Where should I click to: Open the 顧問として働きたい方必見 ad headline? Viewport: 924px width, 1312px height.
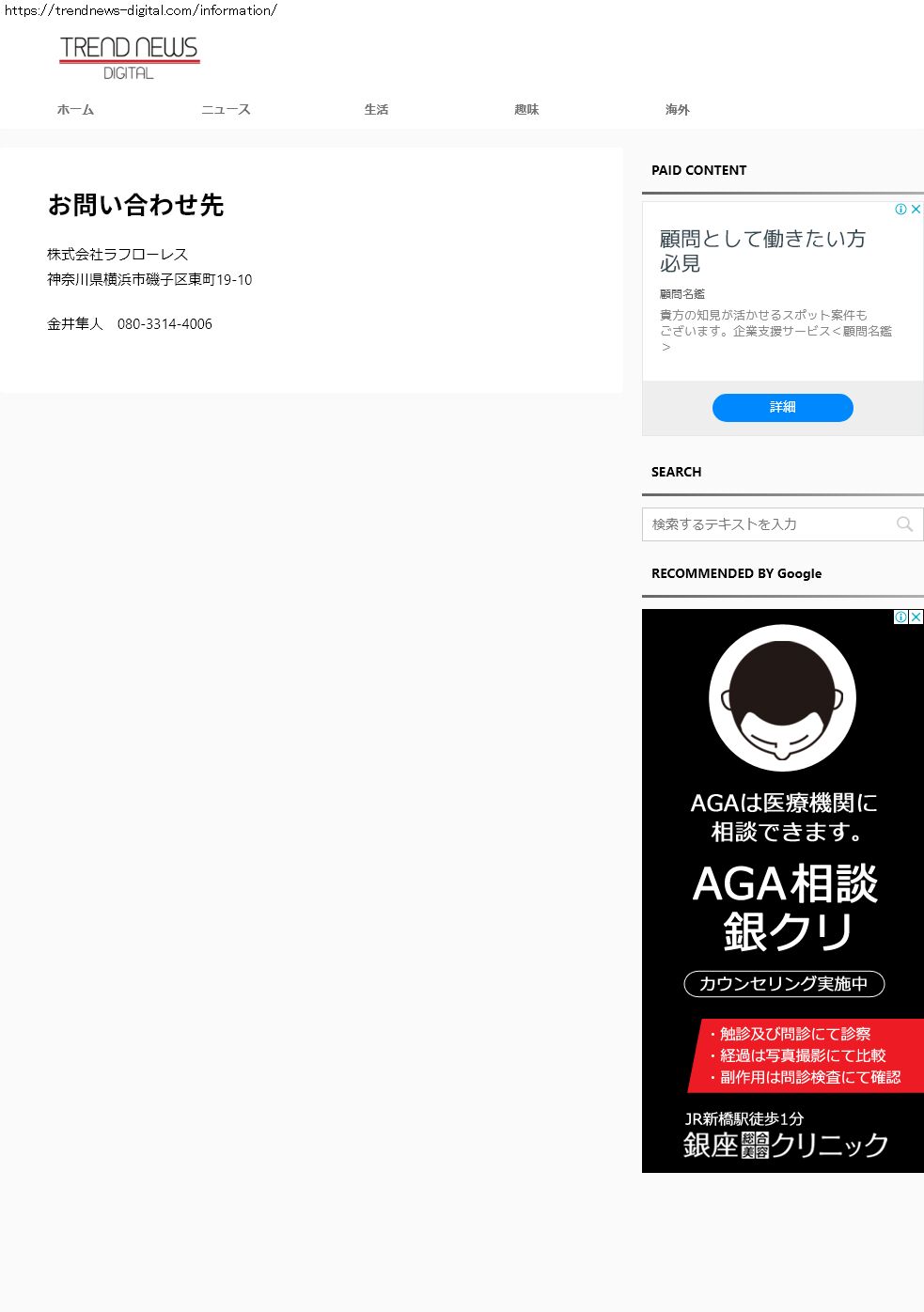point(761,251)
